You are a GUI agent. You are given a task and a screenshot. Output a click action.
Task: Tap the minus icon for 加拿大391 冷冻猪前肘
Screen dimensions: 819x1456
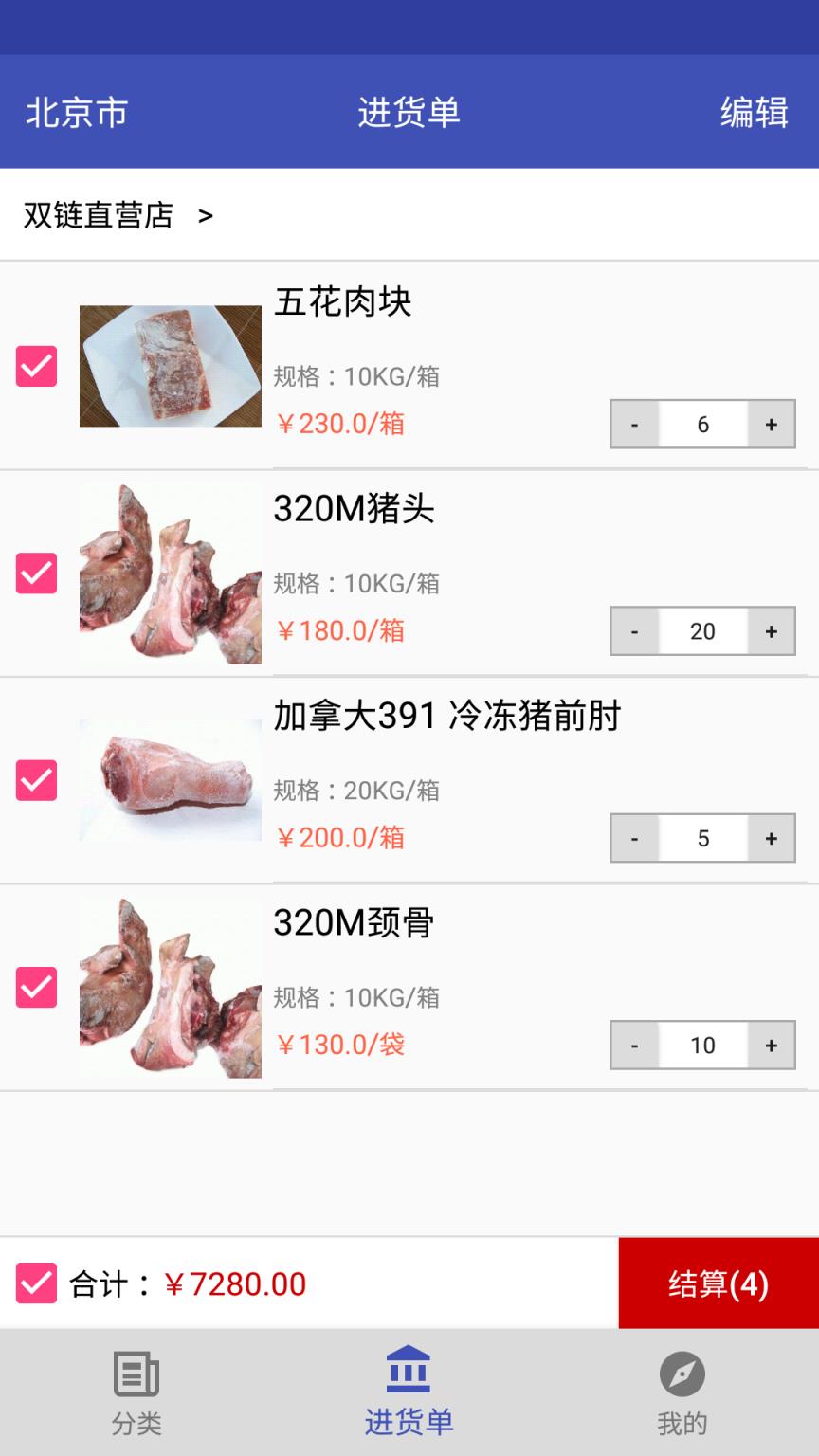[x=634, y=838]
